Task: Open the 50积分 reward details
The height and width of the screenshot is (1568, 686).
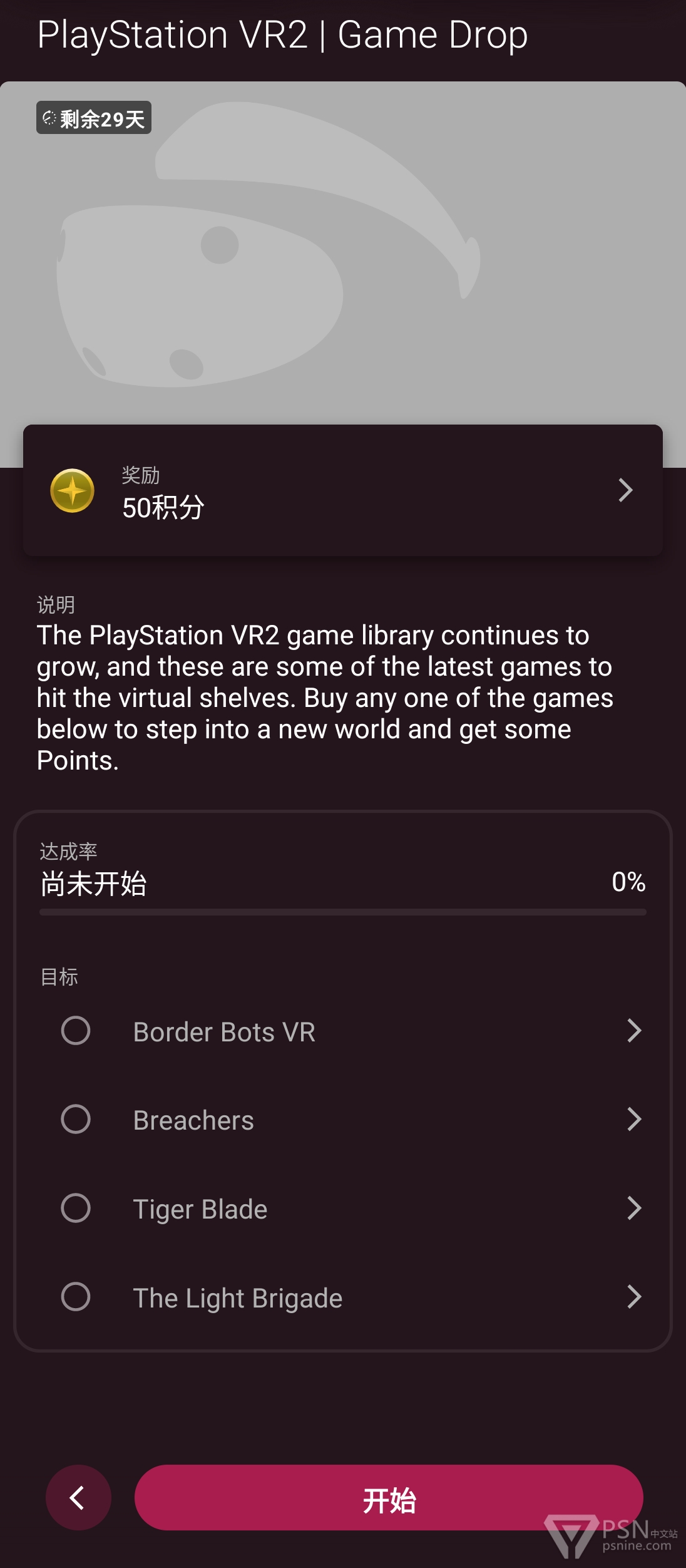Action: coord(343,490)
